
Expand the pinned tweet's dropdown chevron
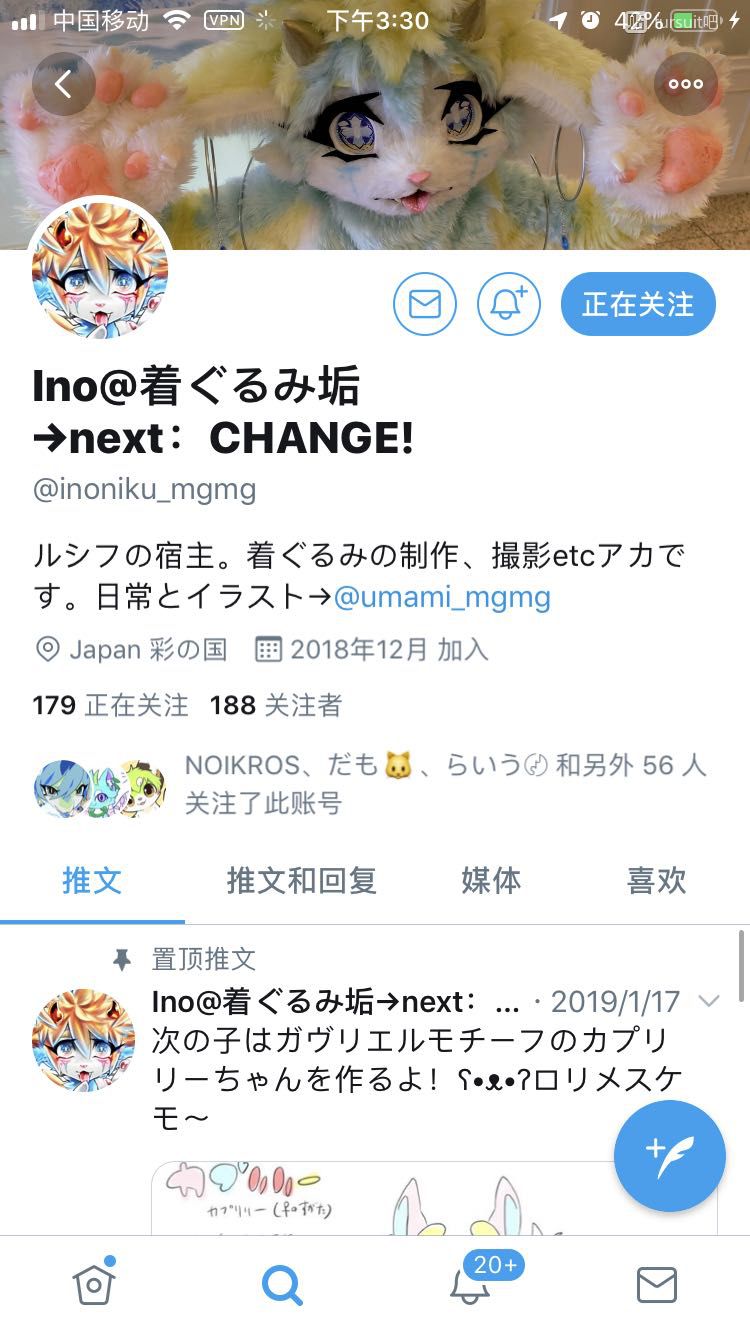pyautogui.click(x=709, y=1001)
